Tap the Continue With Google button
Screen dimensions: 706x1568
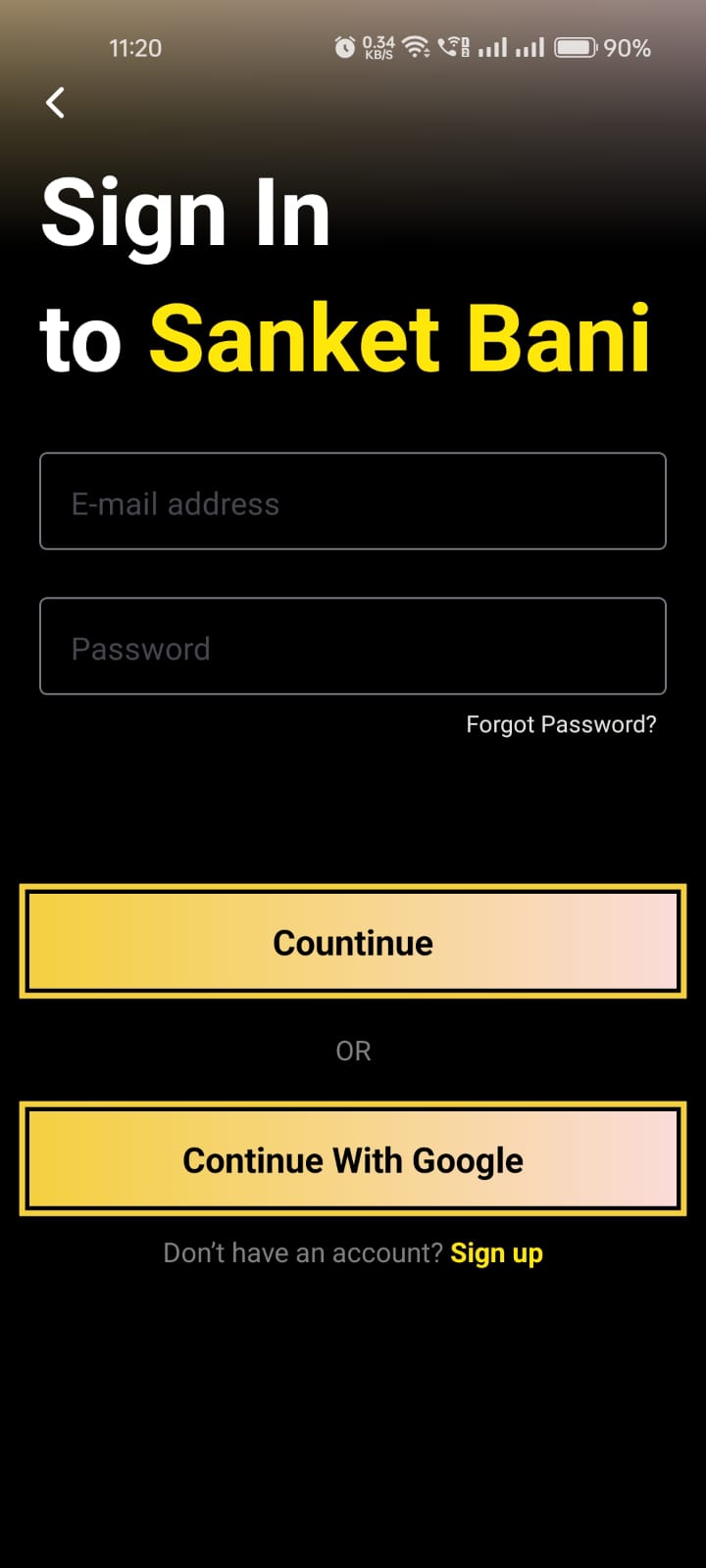click(352, 1159)
